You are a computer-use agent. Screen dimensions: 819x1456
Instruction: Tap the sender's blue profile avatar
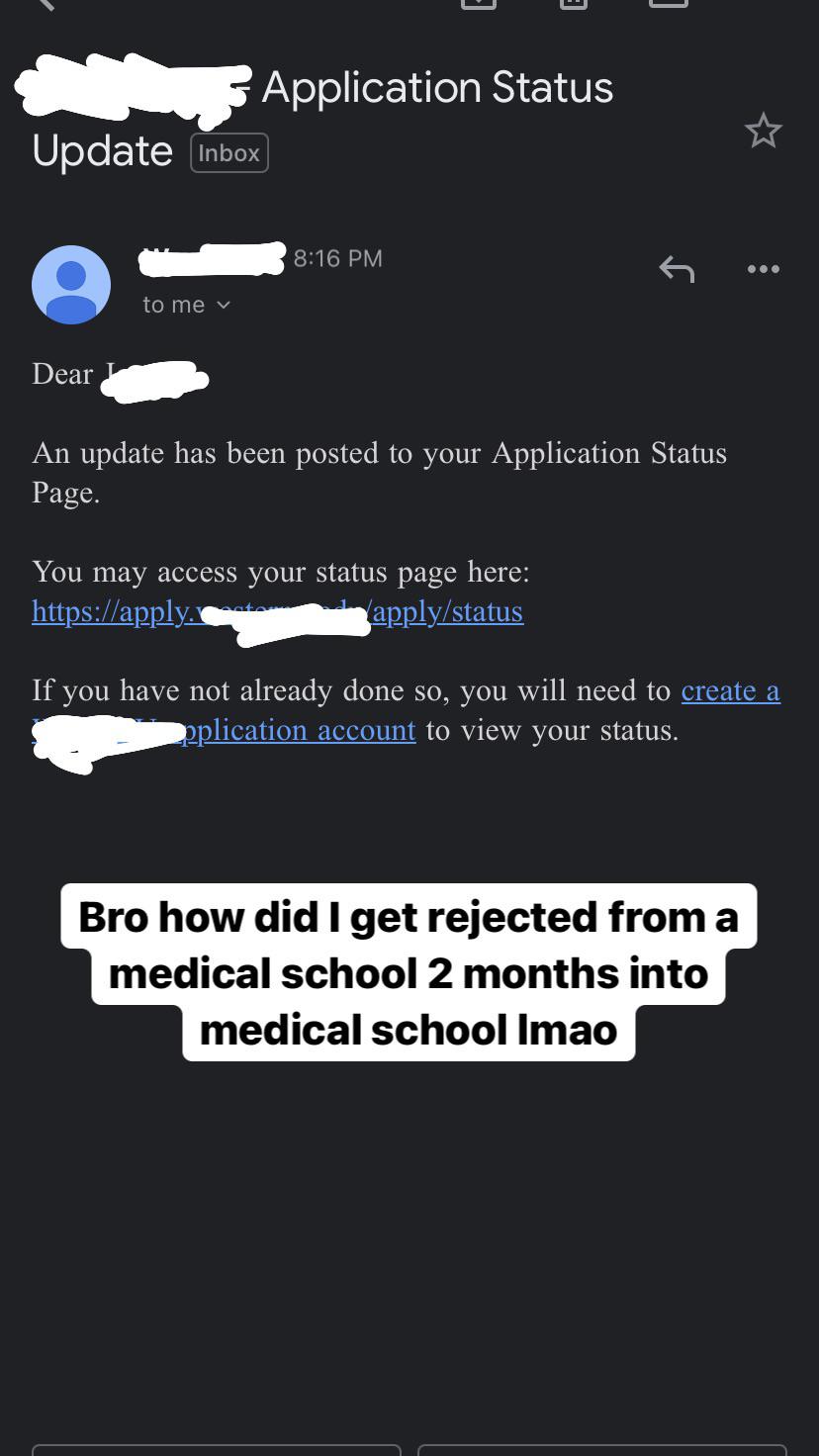[71, 285]
